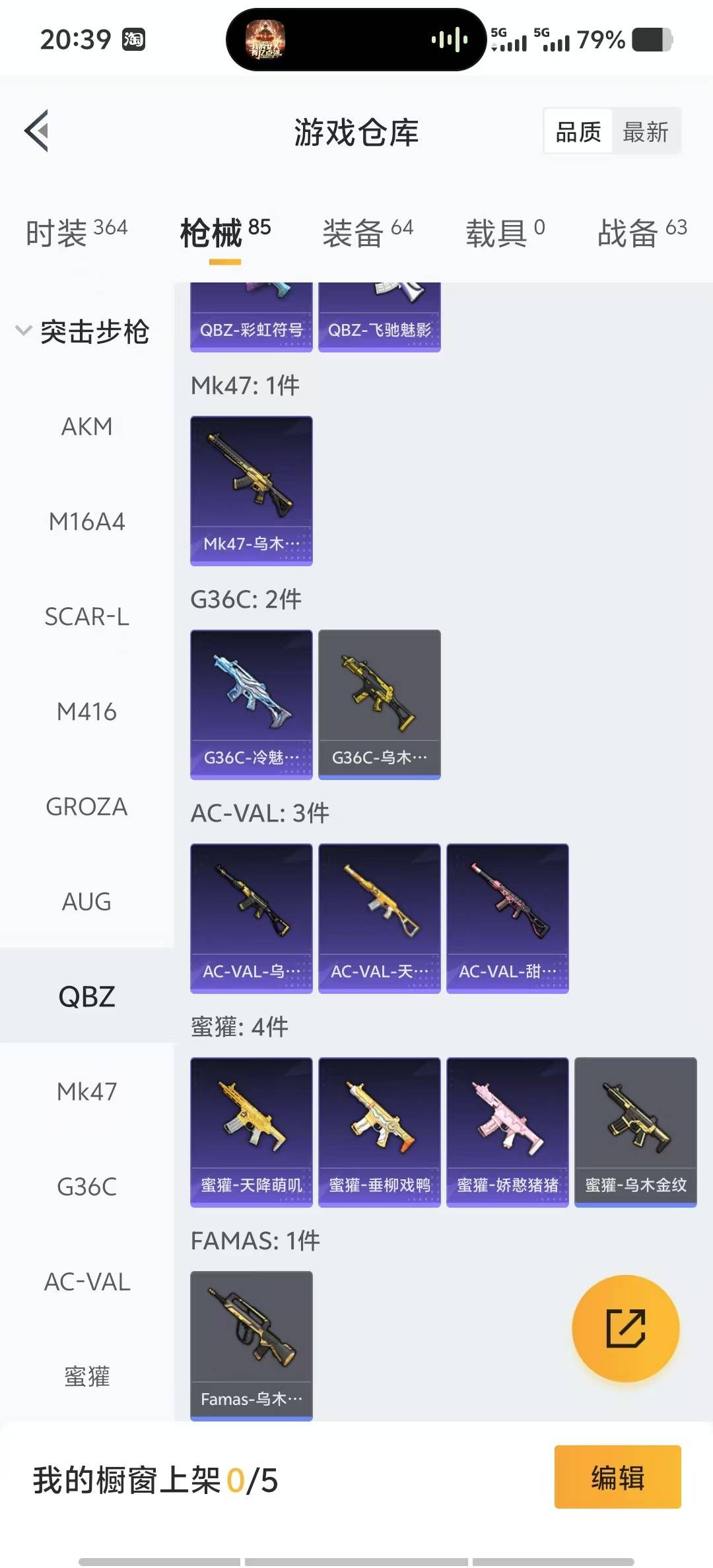Image resolution: width=713 pixels, height=1568 pixels.
Task: Select the 蜜獾-乌木金纹 skin
Action: [635, 1132]
